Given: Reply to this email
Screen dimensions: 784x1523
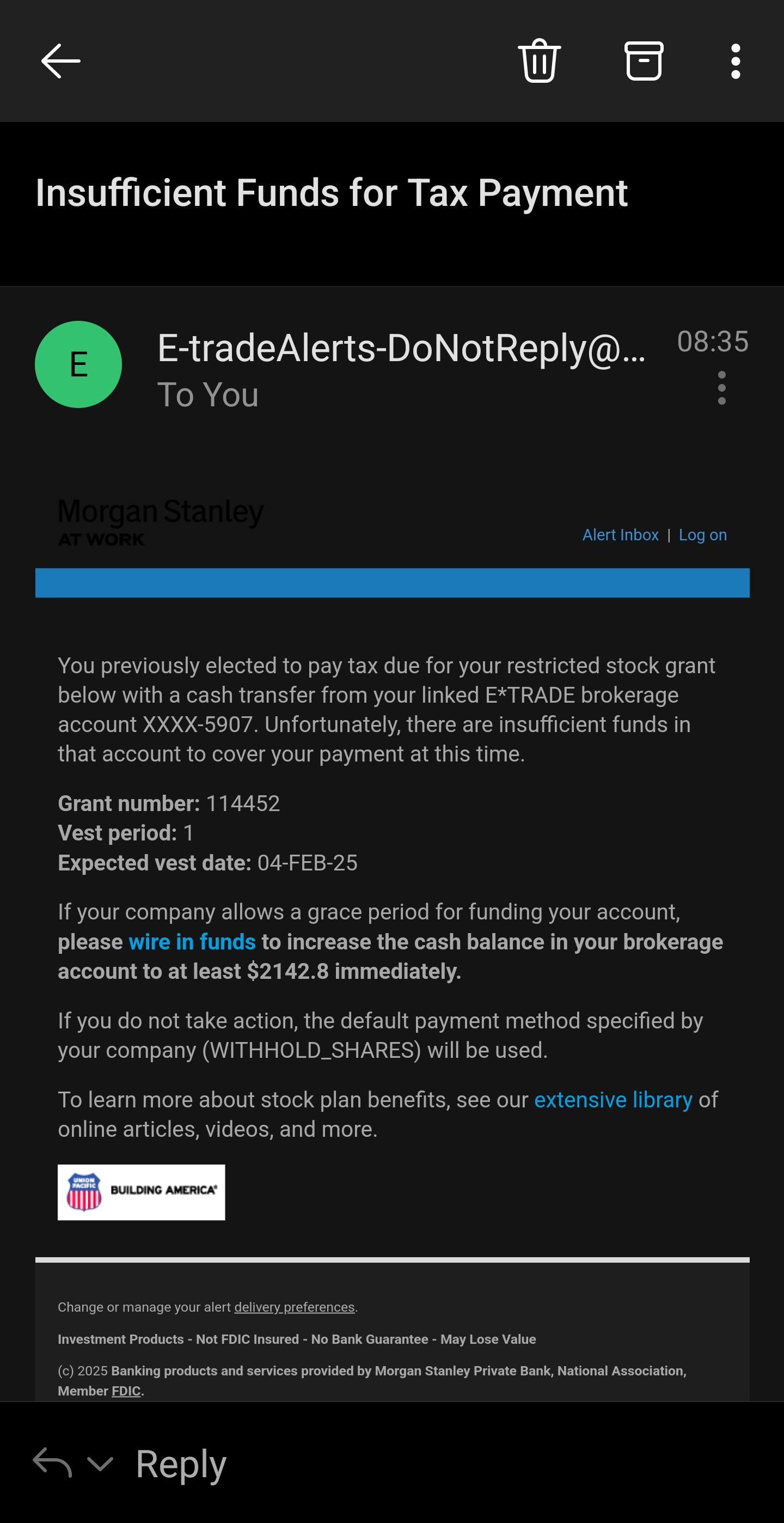Looking at the screenshot, I should tap(180, 1463).
